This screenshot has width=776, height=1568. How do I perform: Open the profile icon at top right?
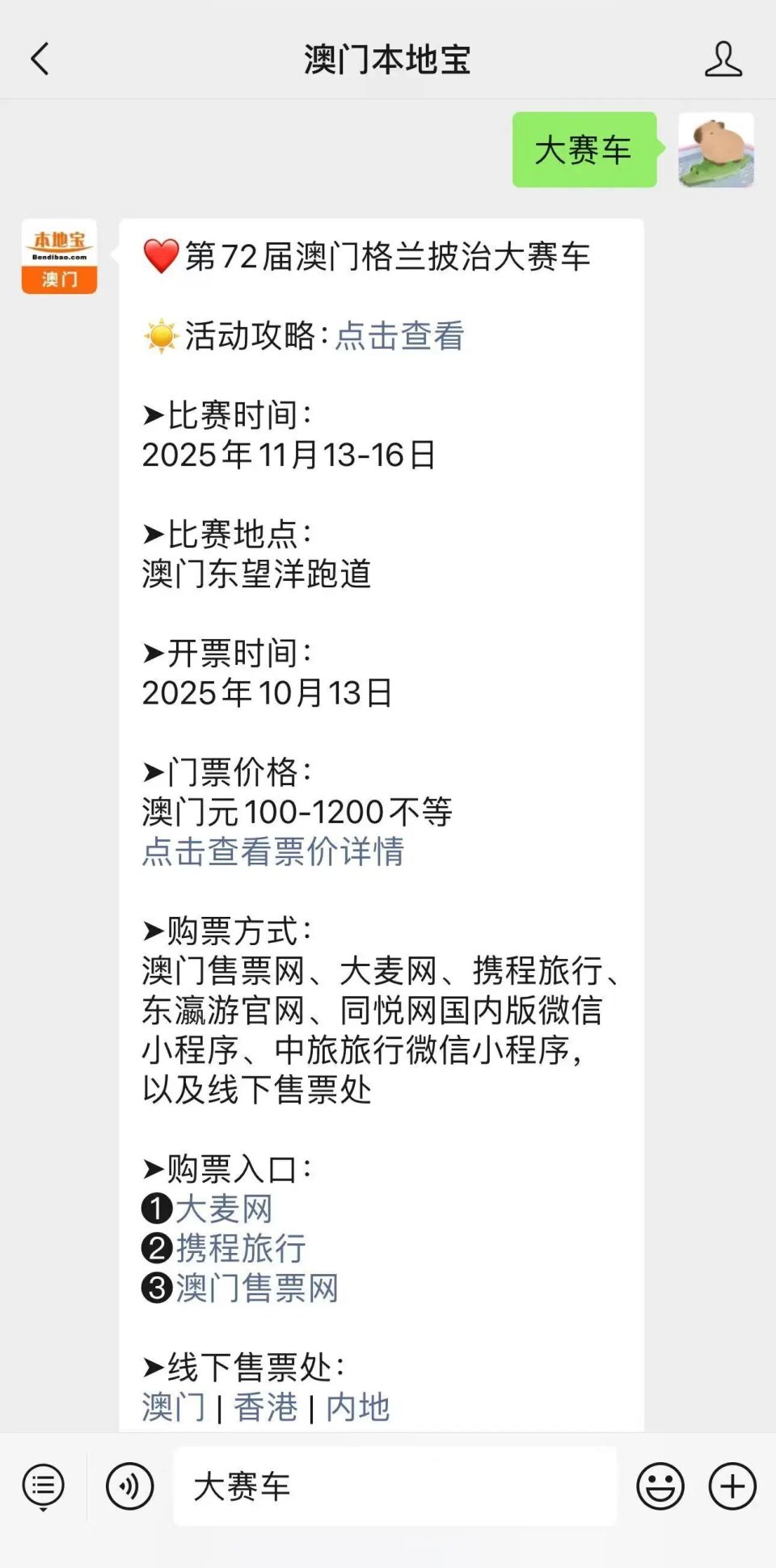coord(723,60)
